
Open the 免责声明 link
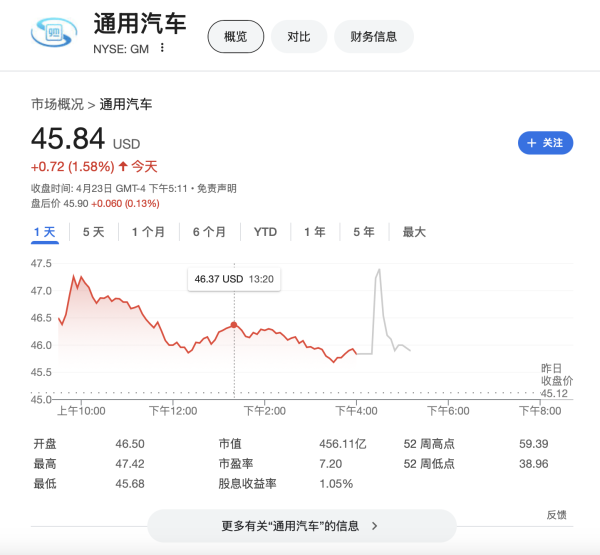(x=216, y=188)
